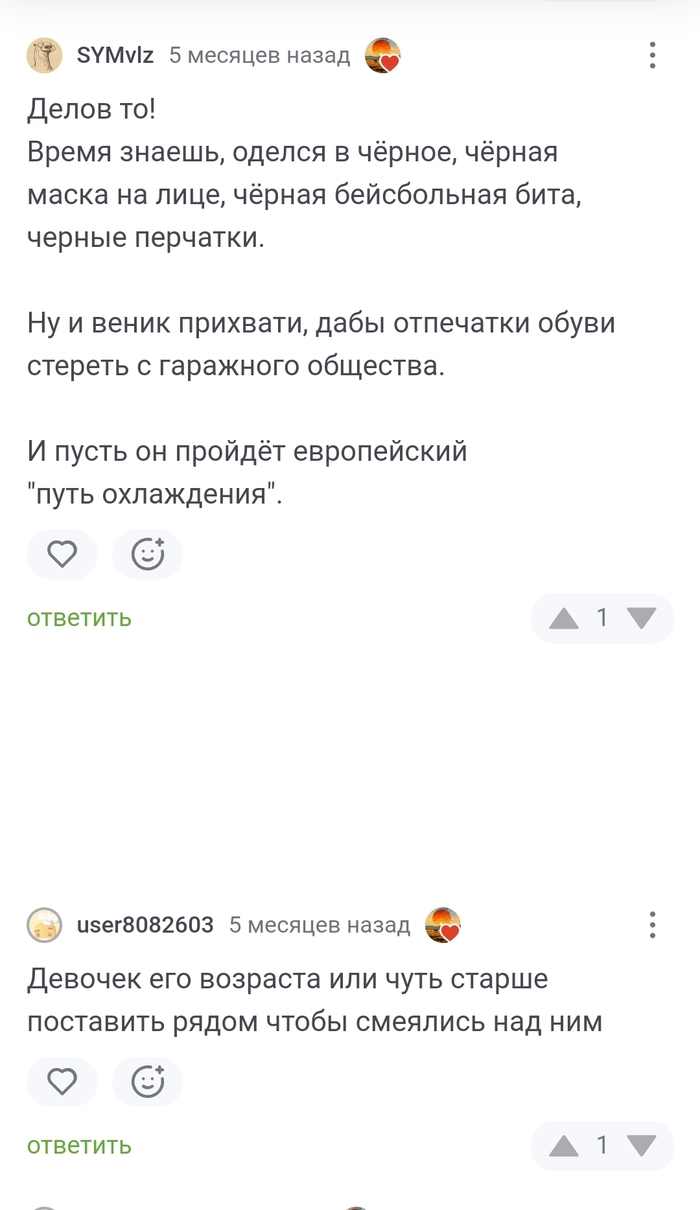
Task: Add emoji reaction to SYMvlz's comment
Action: (x=148, y=554)
